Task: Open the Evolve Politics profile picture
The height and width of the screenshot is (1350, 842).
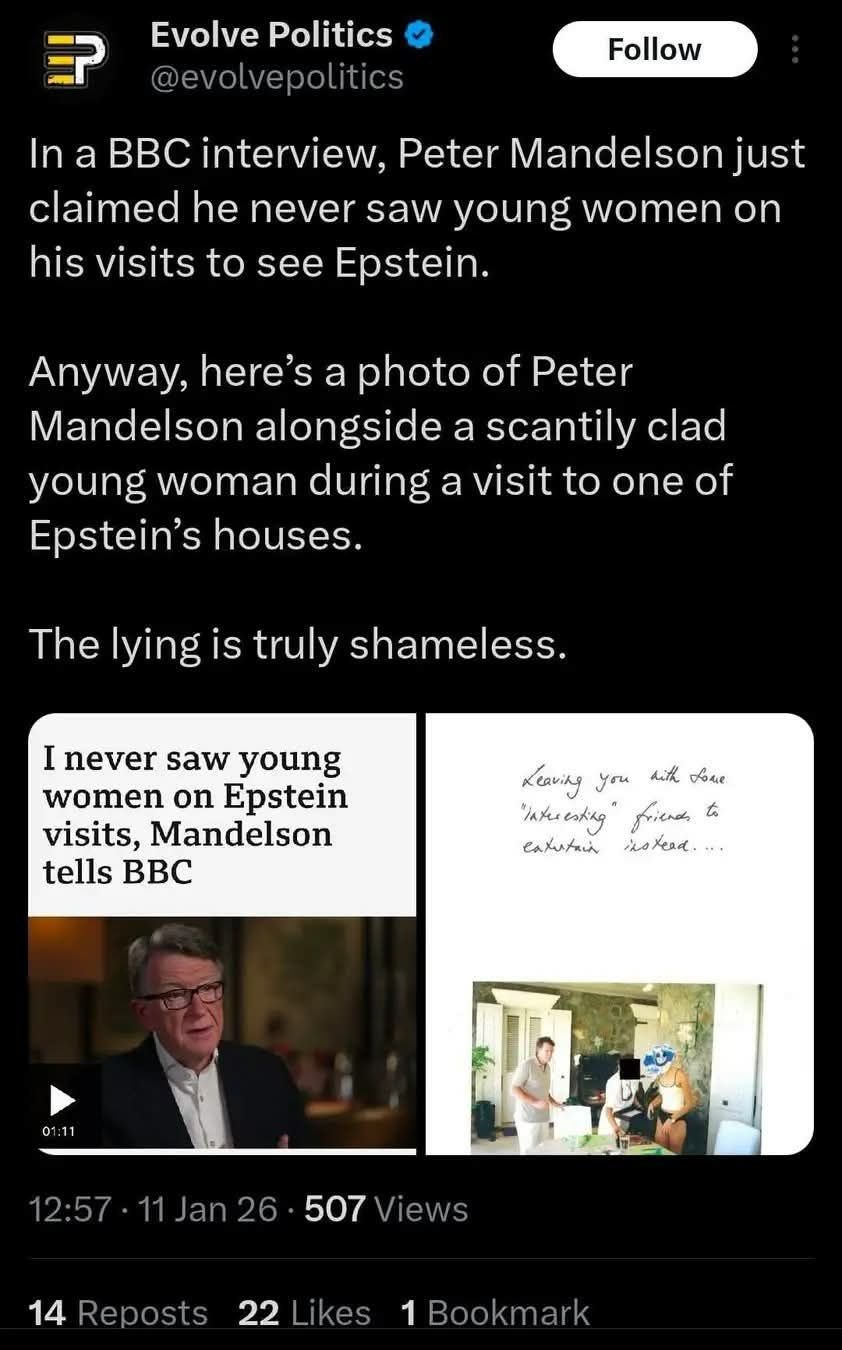Action: pyautogui.click(x=76, y=58)
